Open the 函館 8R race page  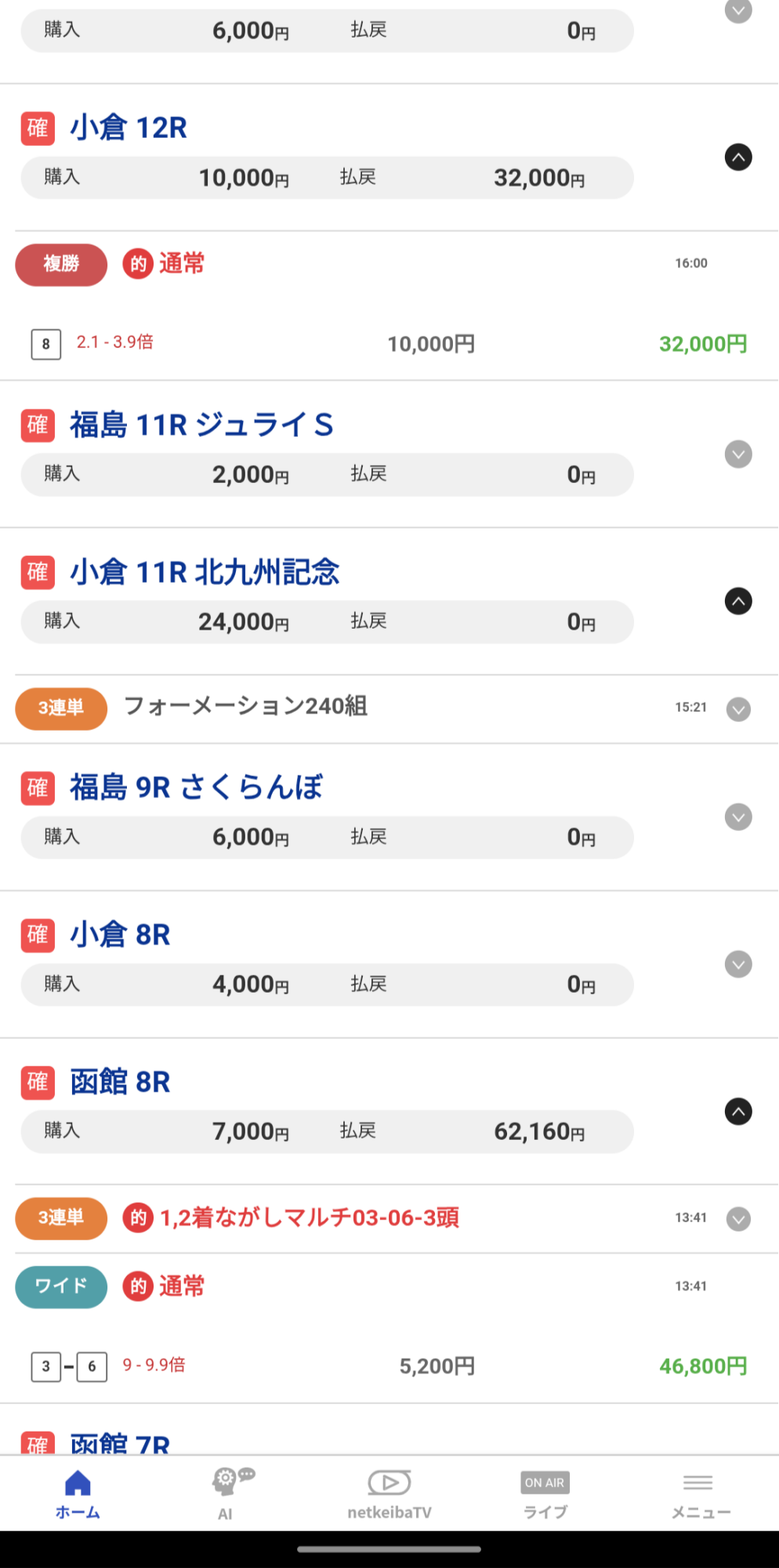pyautogui.click(x=120, y=1082)
